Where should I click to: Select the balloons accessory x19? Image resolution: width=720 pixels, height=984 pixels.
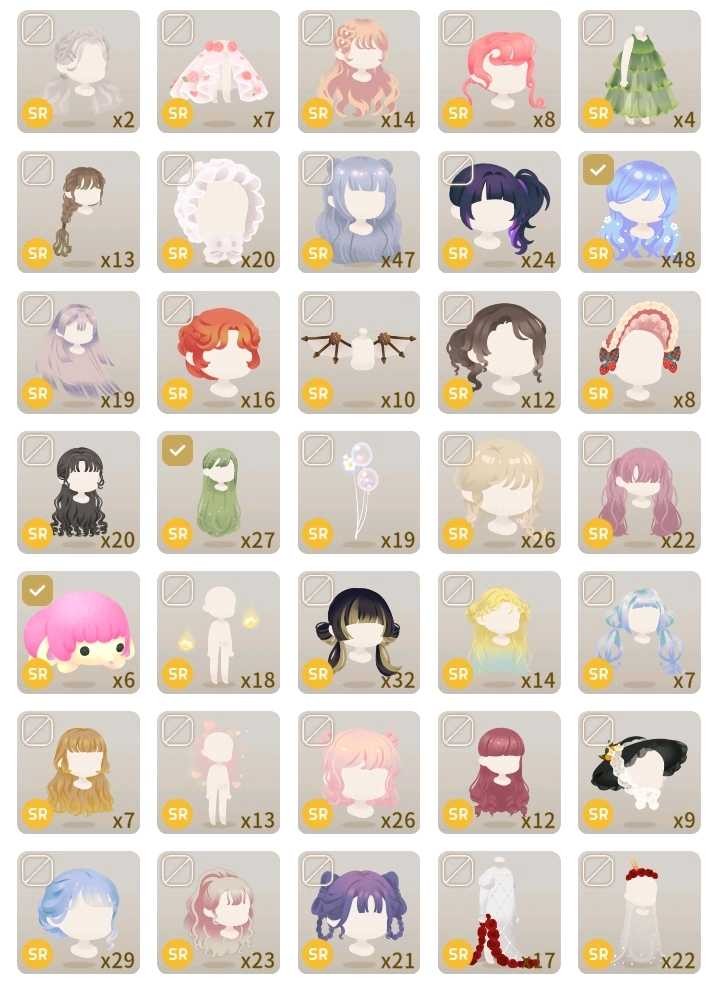(358, 492)
